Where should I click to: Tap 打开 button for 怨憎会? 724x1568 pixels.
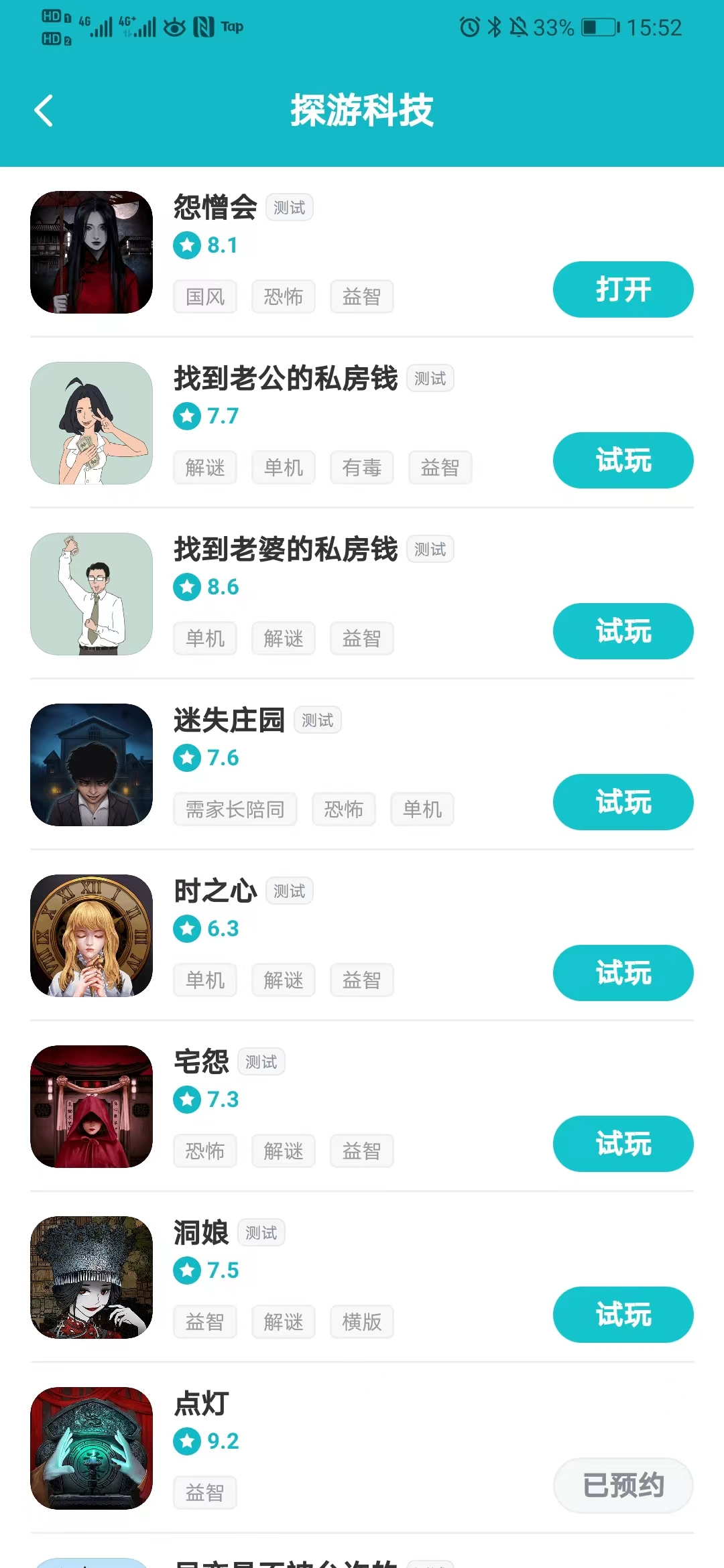(623, 289)
